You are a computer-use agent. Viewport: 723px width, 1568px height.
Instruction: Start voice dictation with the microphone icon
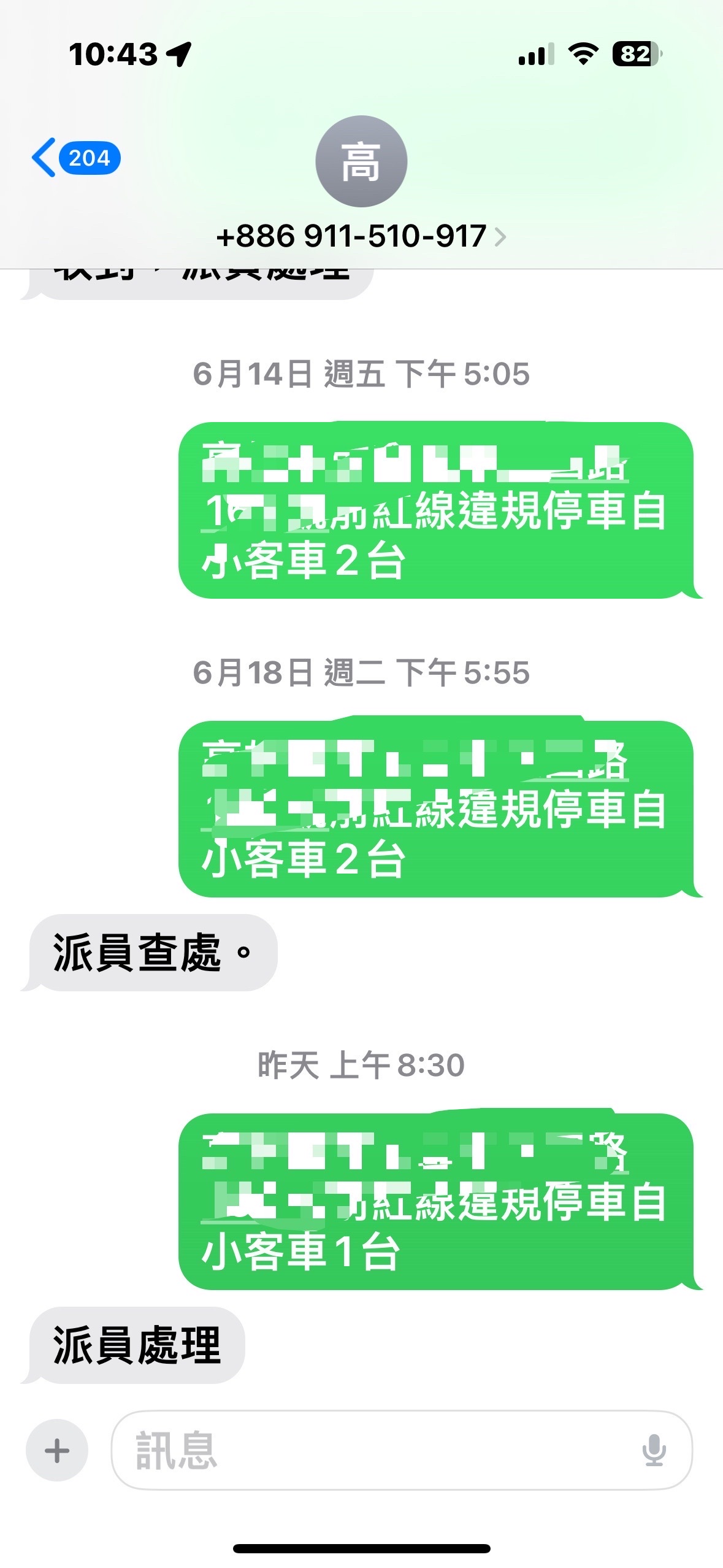654,1450
